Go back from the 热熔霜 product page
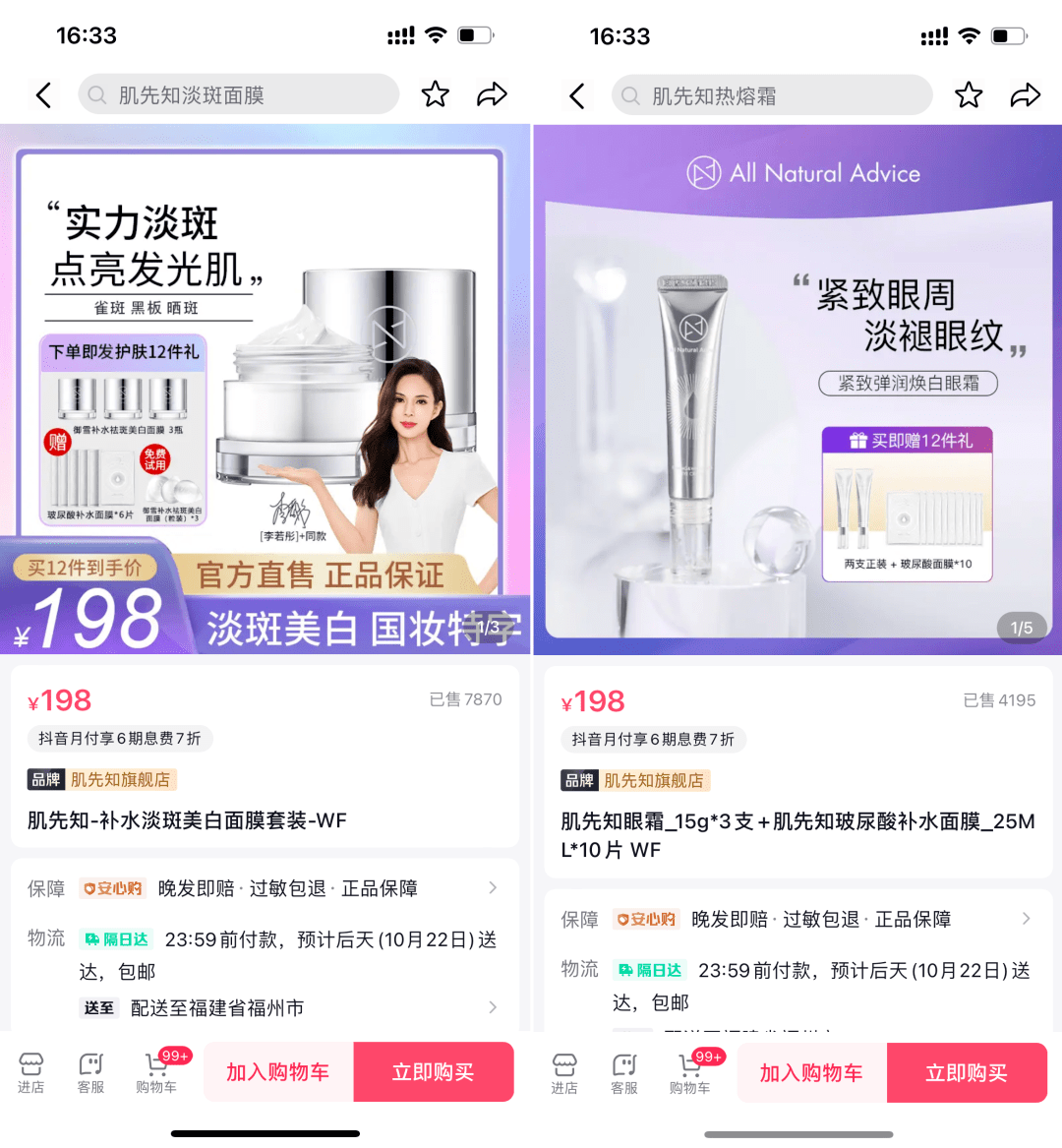Viewport: 1062px width, 1148px height. click(x=577, y=95)
